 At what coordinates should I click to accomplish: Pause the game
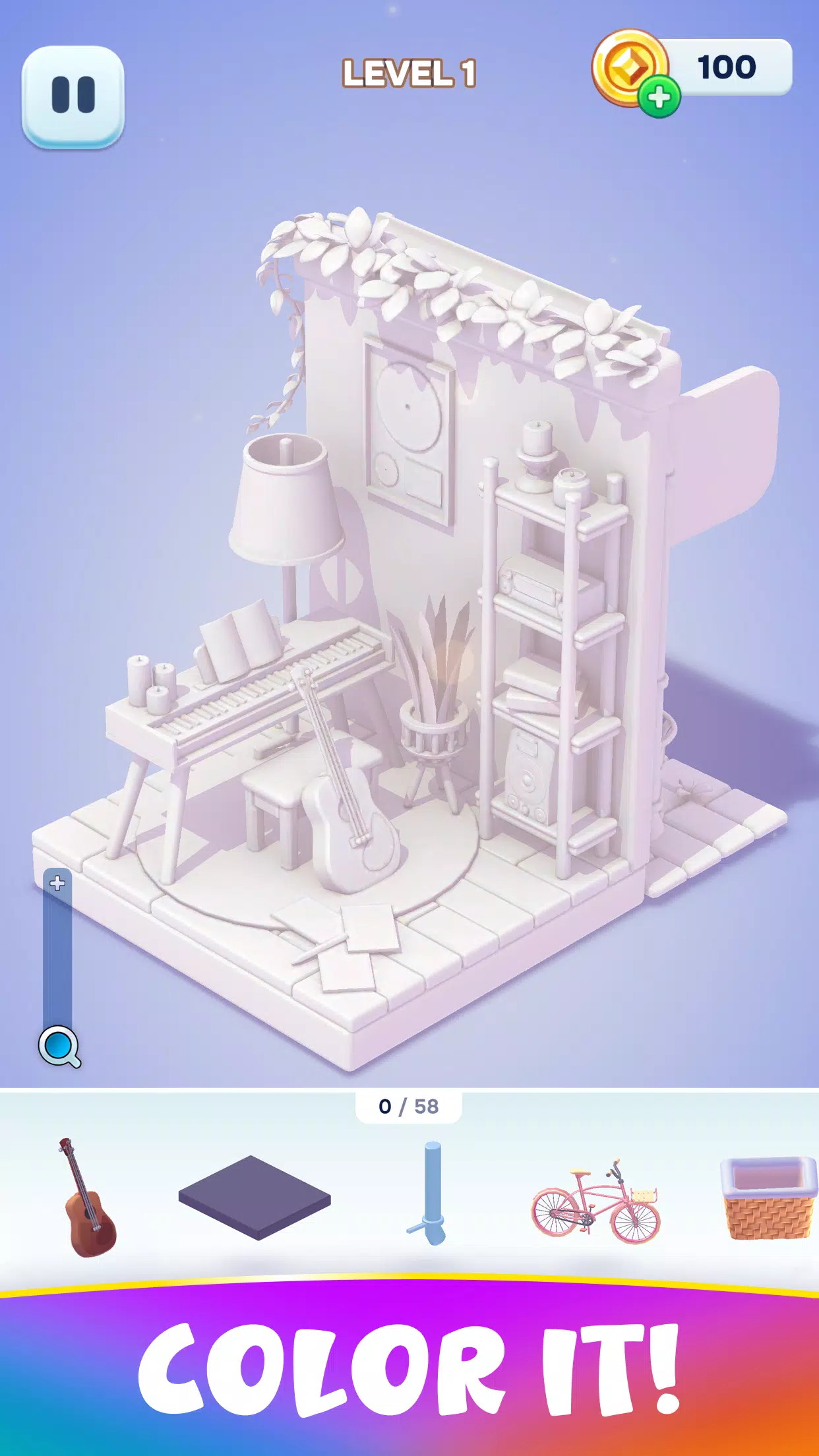73,96
